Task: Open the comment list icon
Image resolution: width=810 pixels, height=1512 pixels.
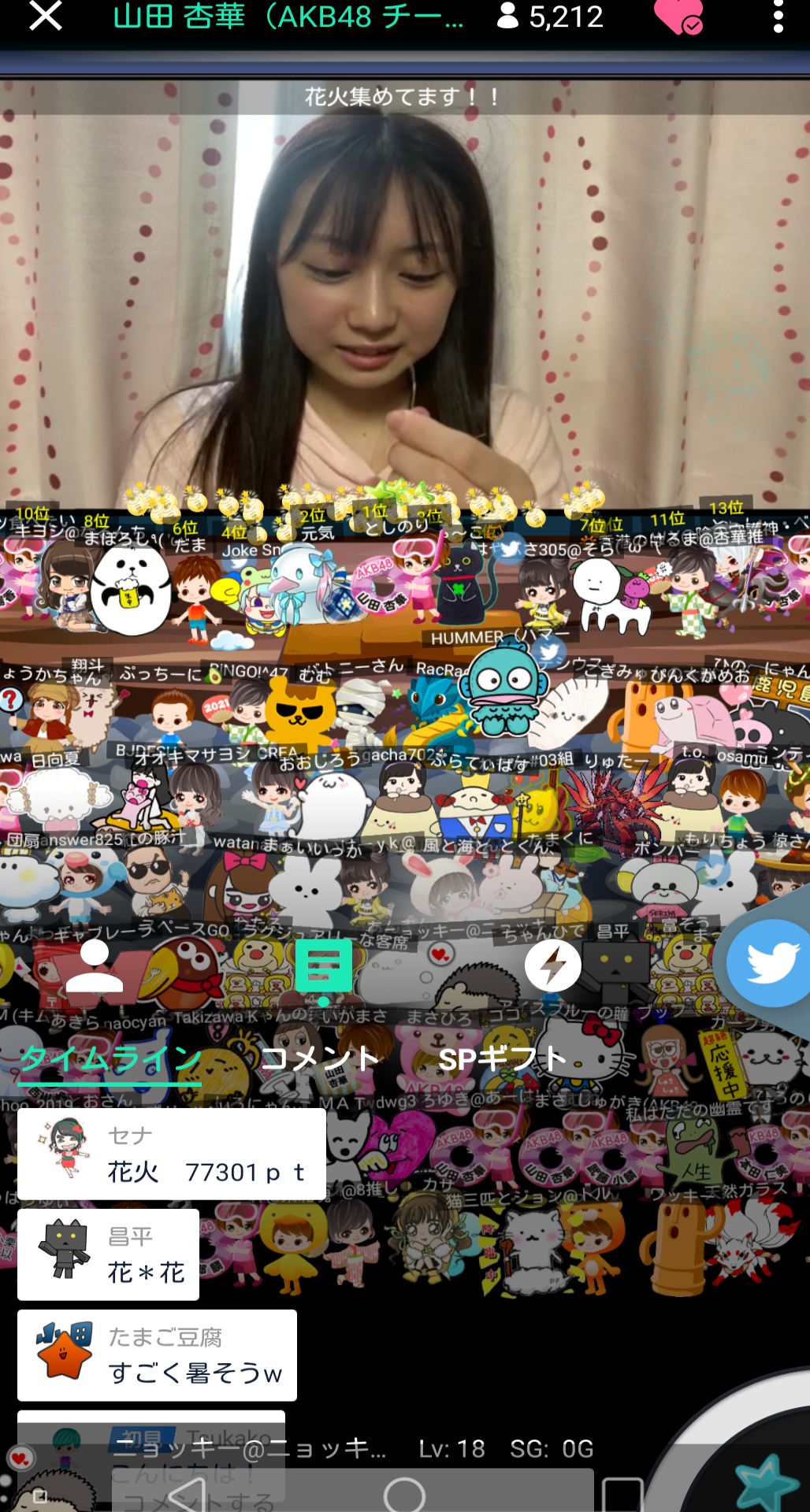Action: click(x=323, y=968)
